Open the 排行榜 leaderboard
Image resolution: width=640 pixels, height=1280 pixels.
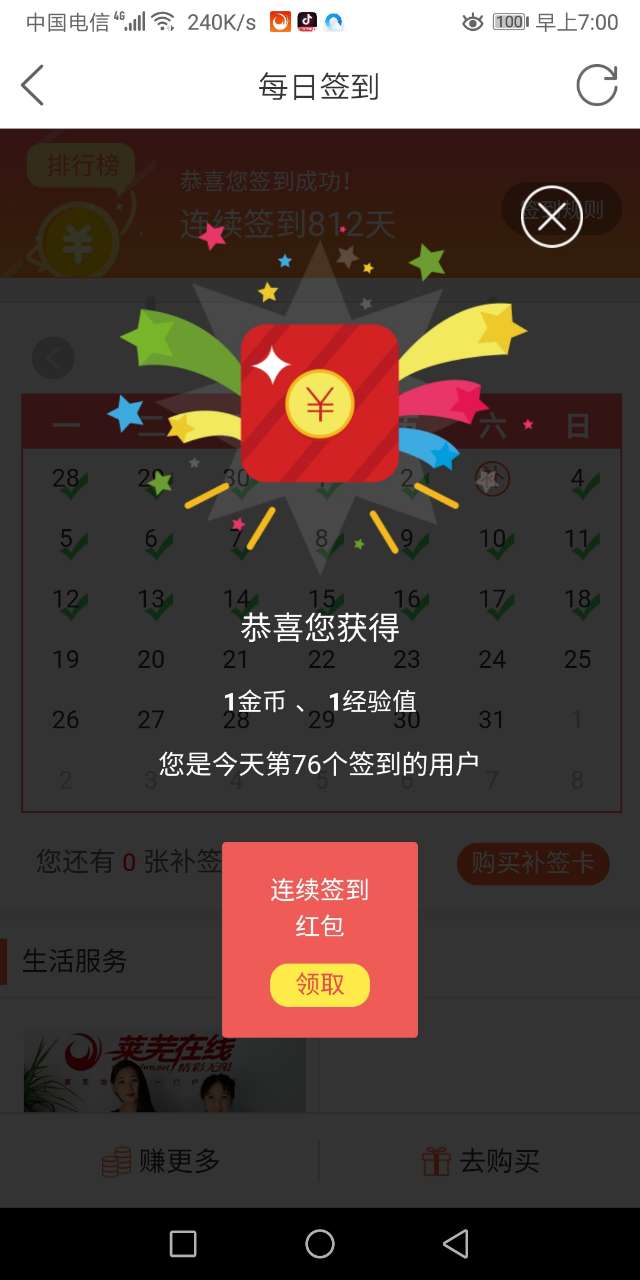click(x=82, y=165)
